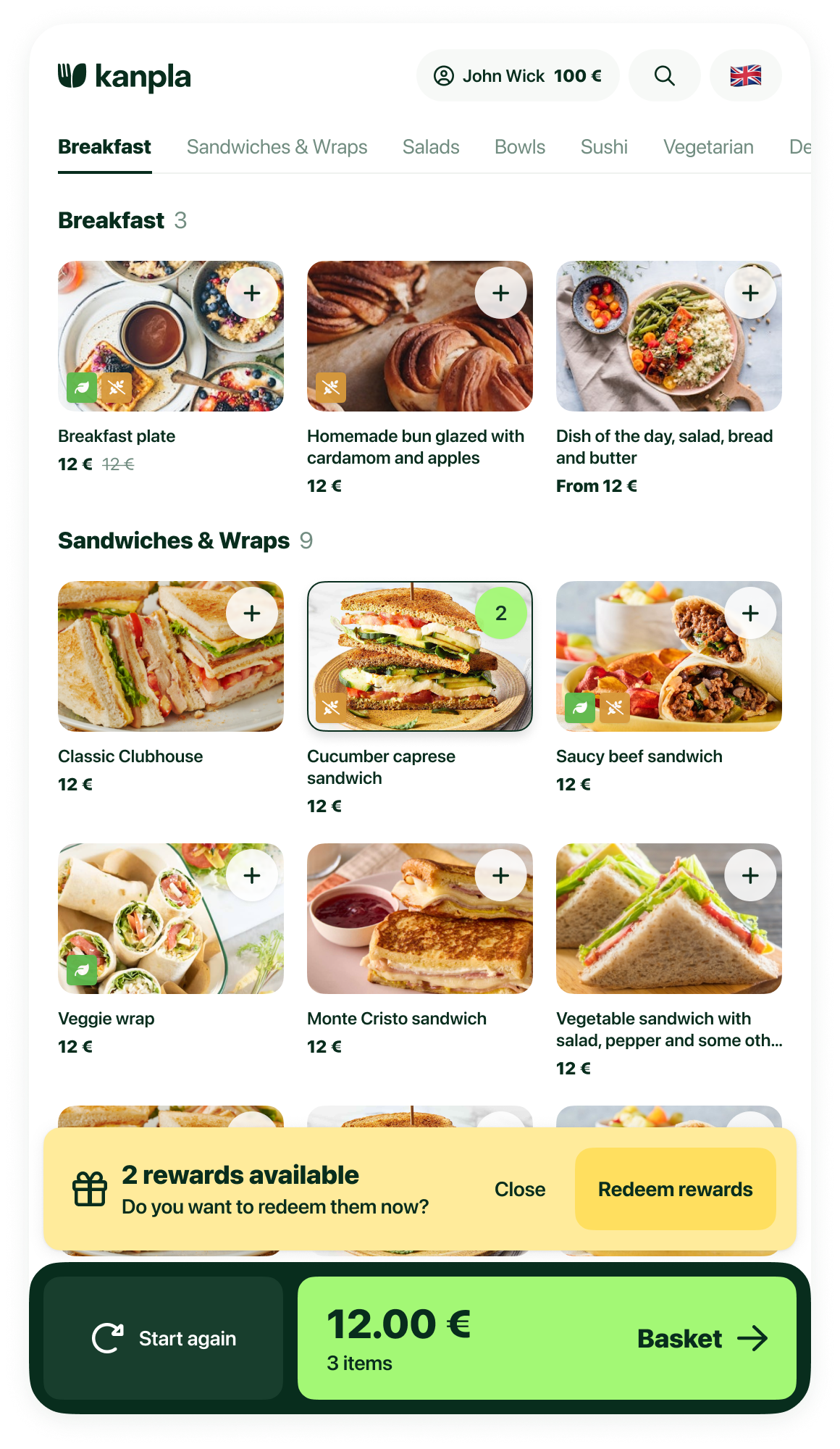Change language via the UK flag
Screen dimensions: 840x1449
(745, 75)
